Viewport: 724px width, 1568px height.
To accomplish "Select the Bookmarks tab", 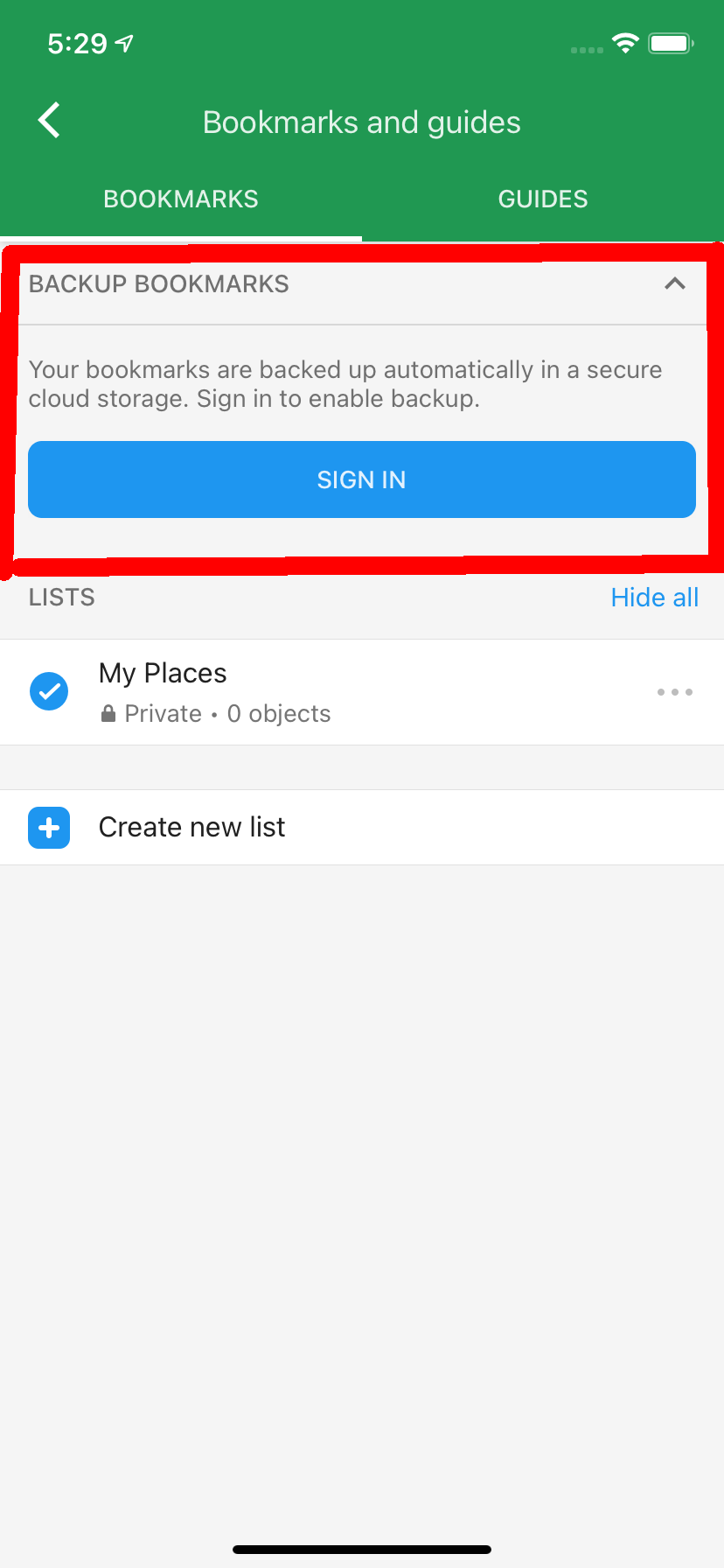I will click(181, 199).
